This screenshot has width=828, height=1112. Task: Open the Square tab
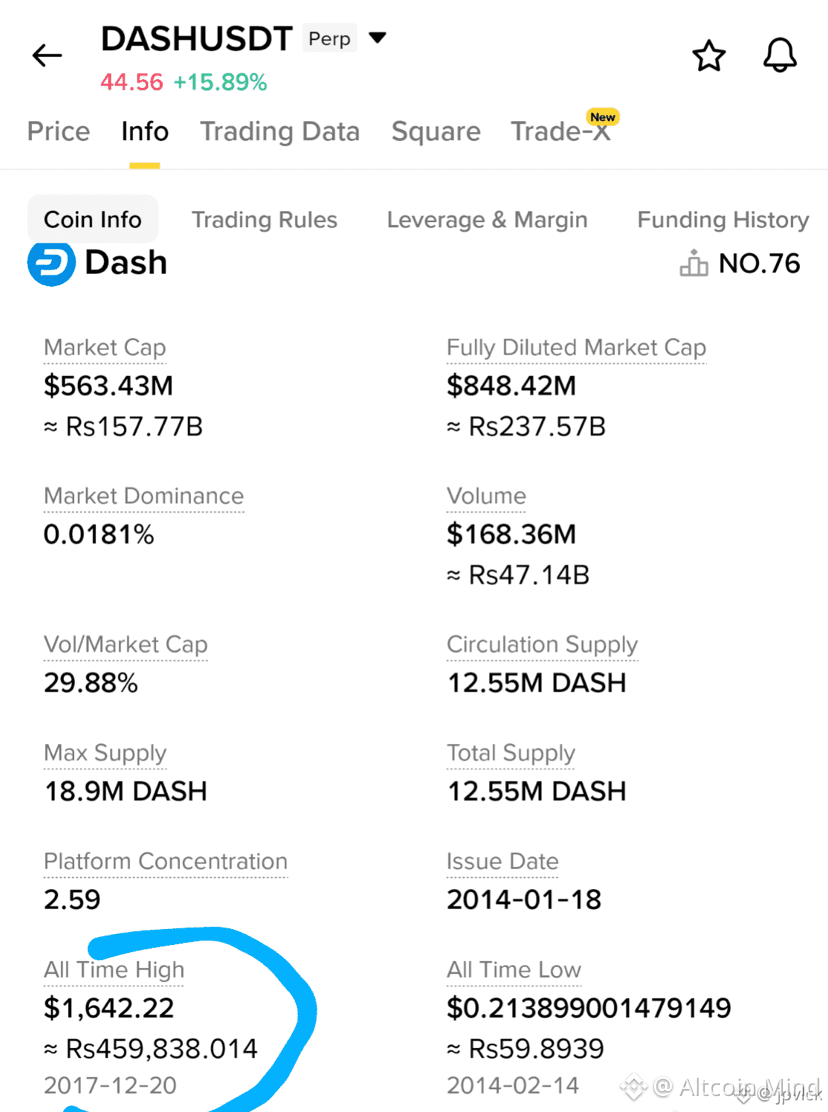[435, 132]
